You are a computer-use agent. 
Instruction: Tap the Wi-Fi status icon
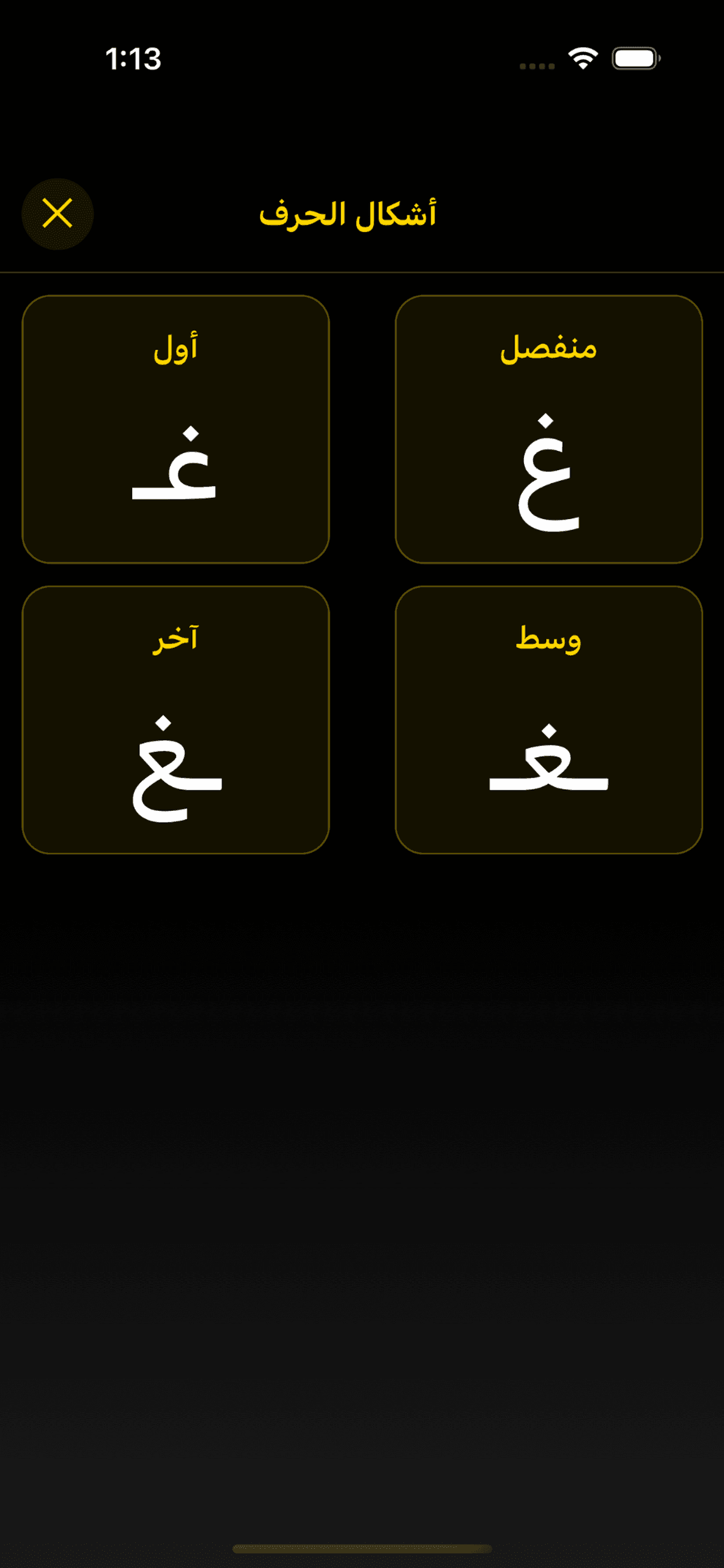point(582,59)
